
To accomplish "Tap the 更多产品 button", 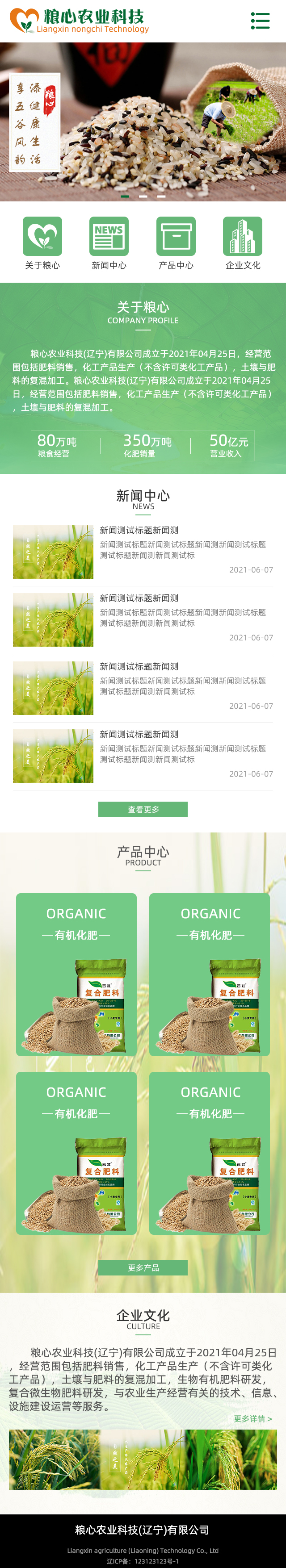I will (143, 1267).
